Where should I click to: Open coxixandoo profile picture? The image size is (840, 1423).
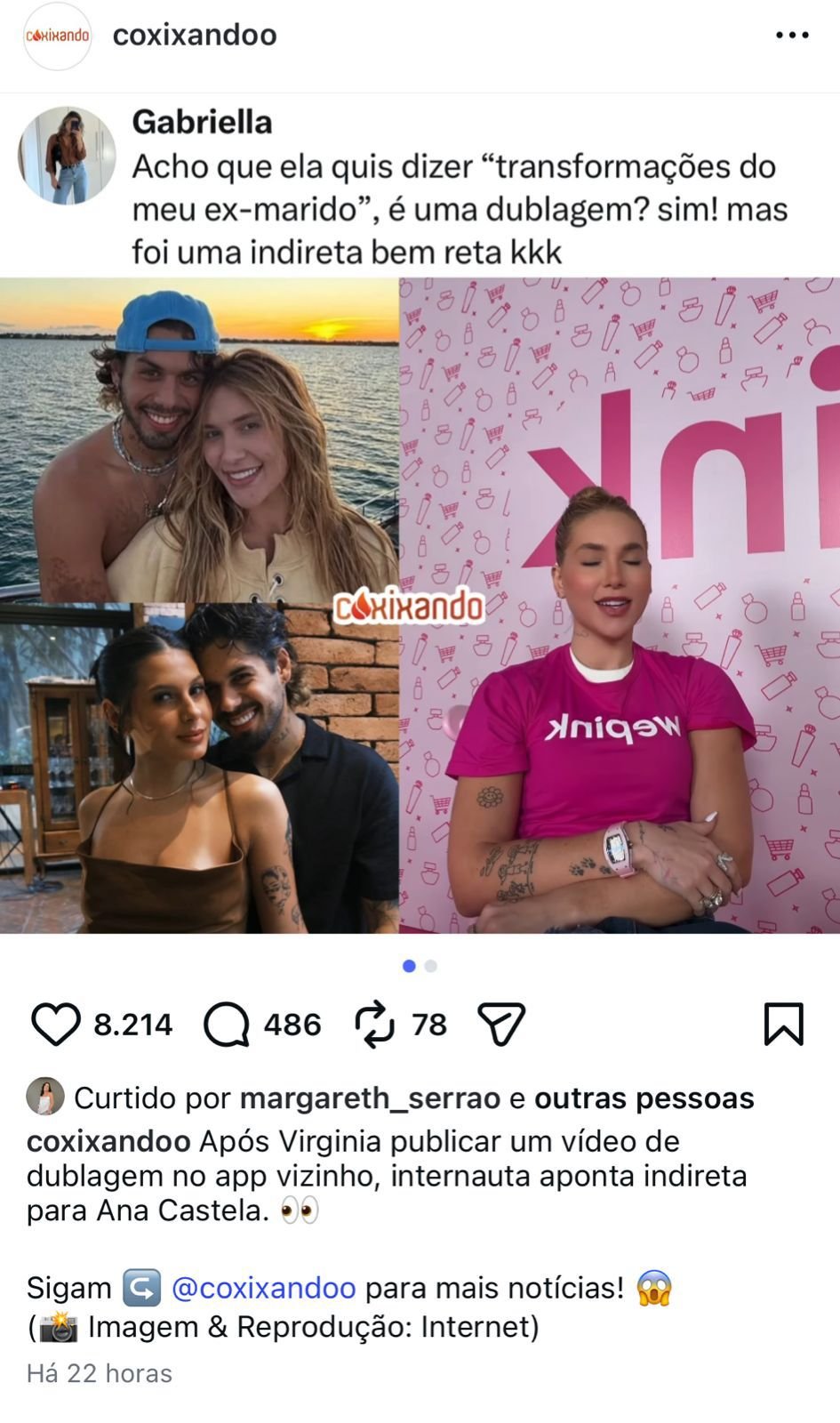click(57, 36)
